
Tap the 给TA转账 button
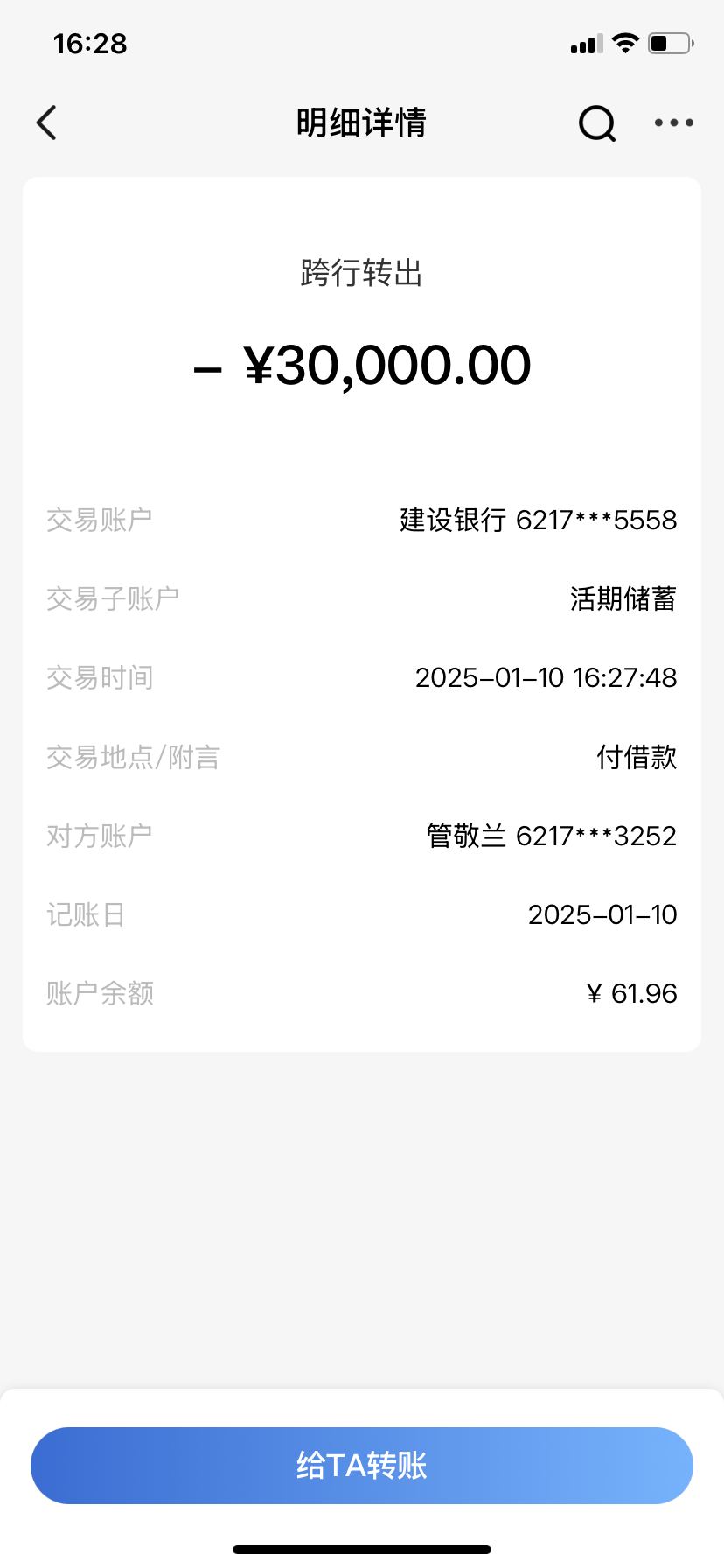(x=362, y=1465)
